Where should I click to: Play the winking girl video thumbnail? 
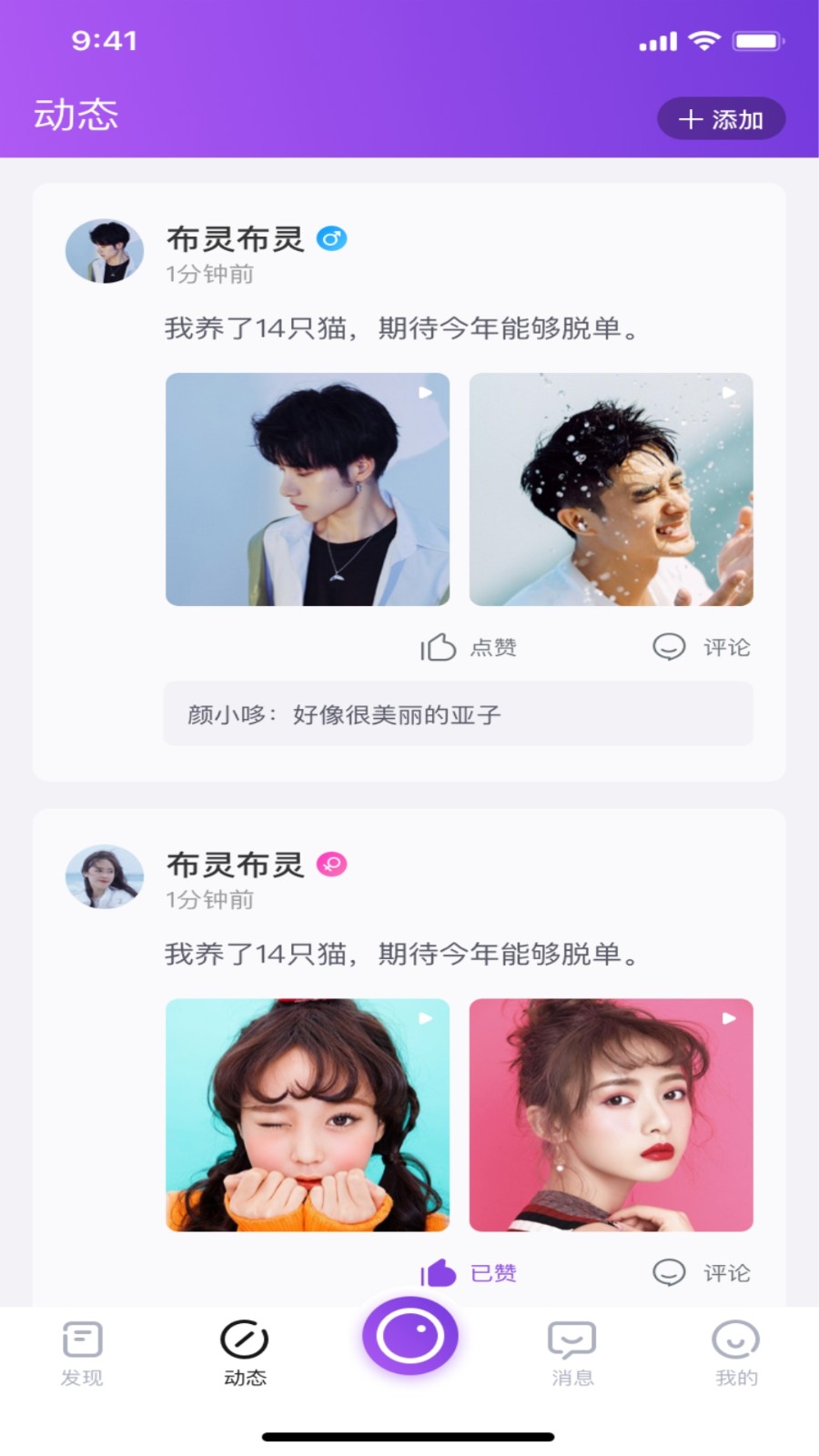(308, 1115)
